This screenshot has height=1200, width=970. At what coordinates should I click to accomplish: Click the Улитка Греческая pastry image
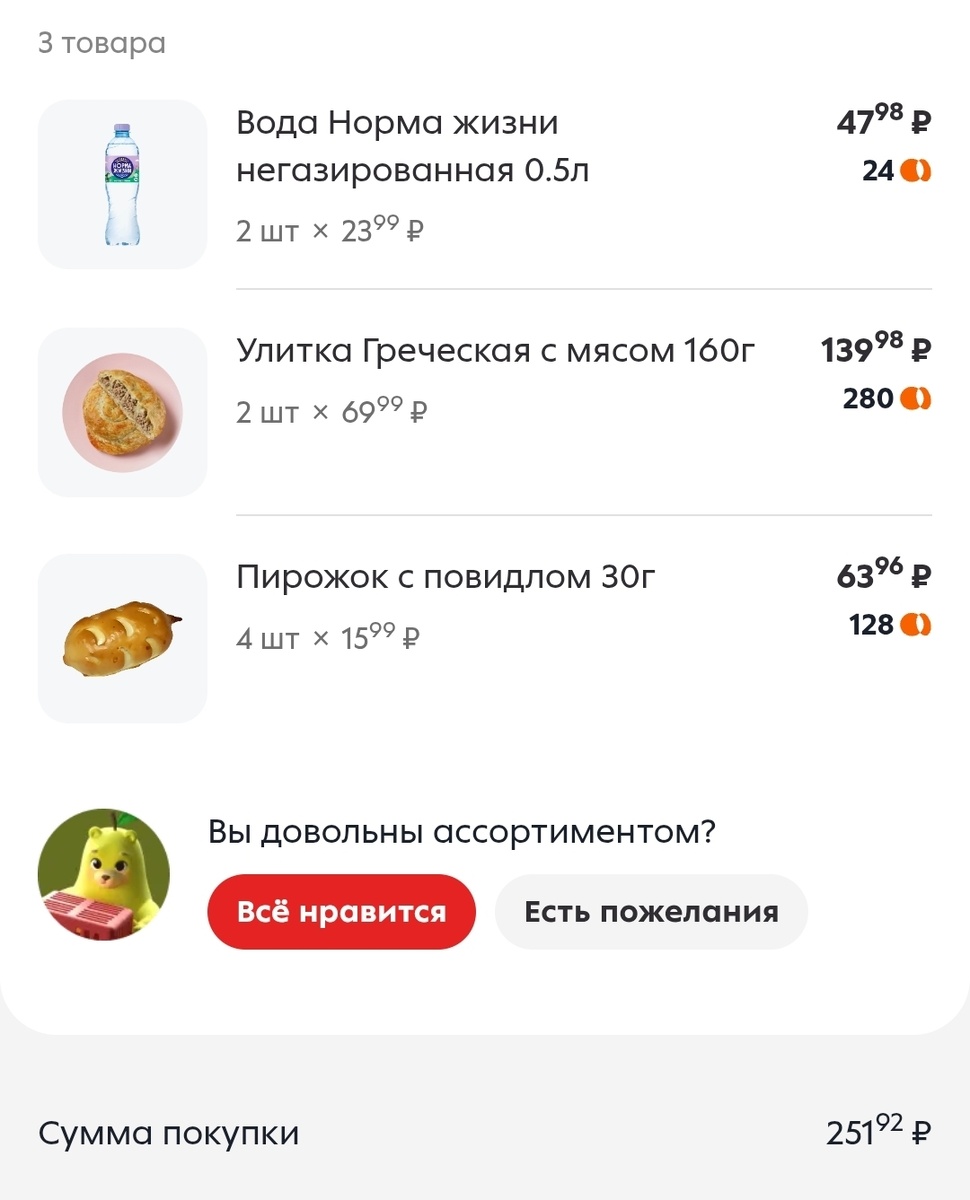pos(121,410)
